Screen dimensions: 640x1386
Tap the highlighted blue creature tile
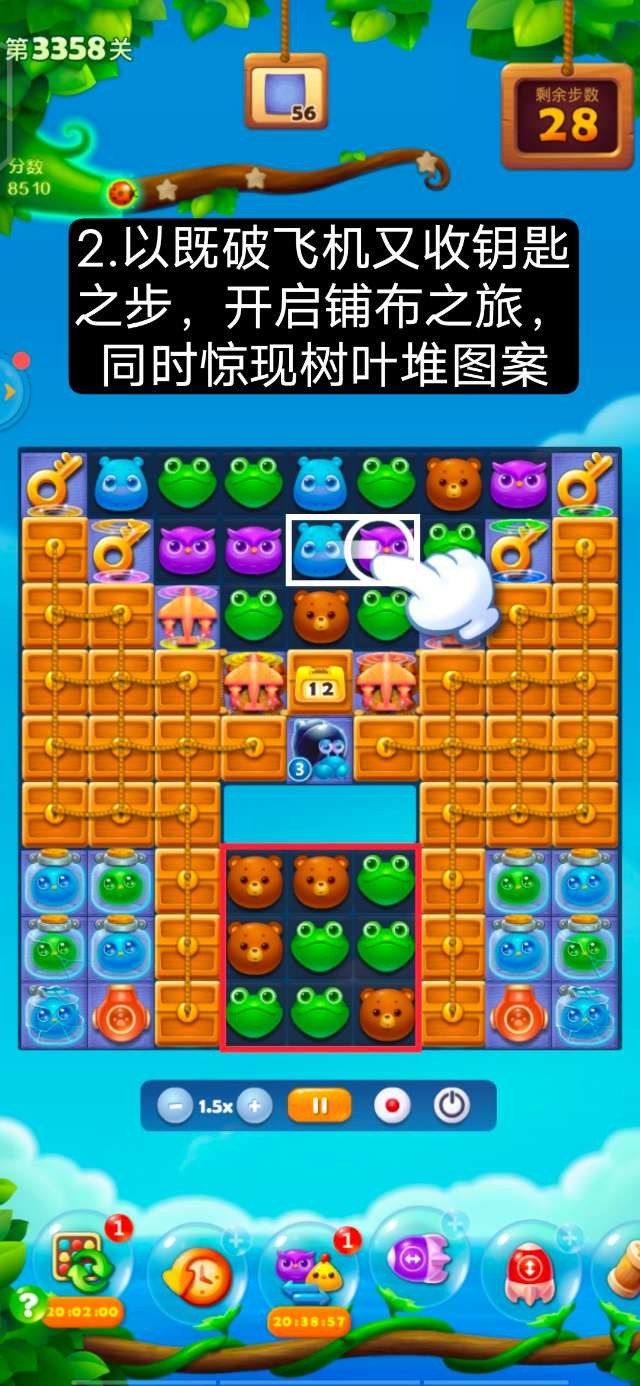coord(320,548)
